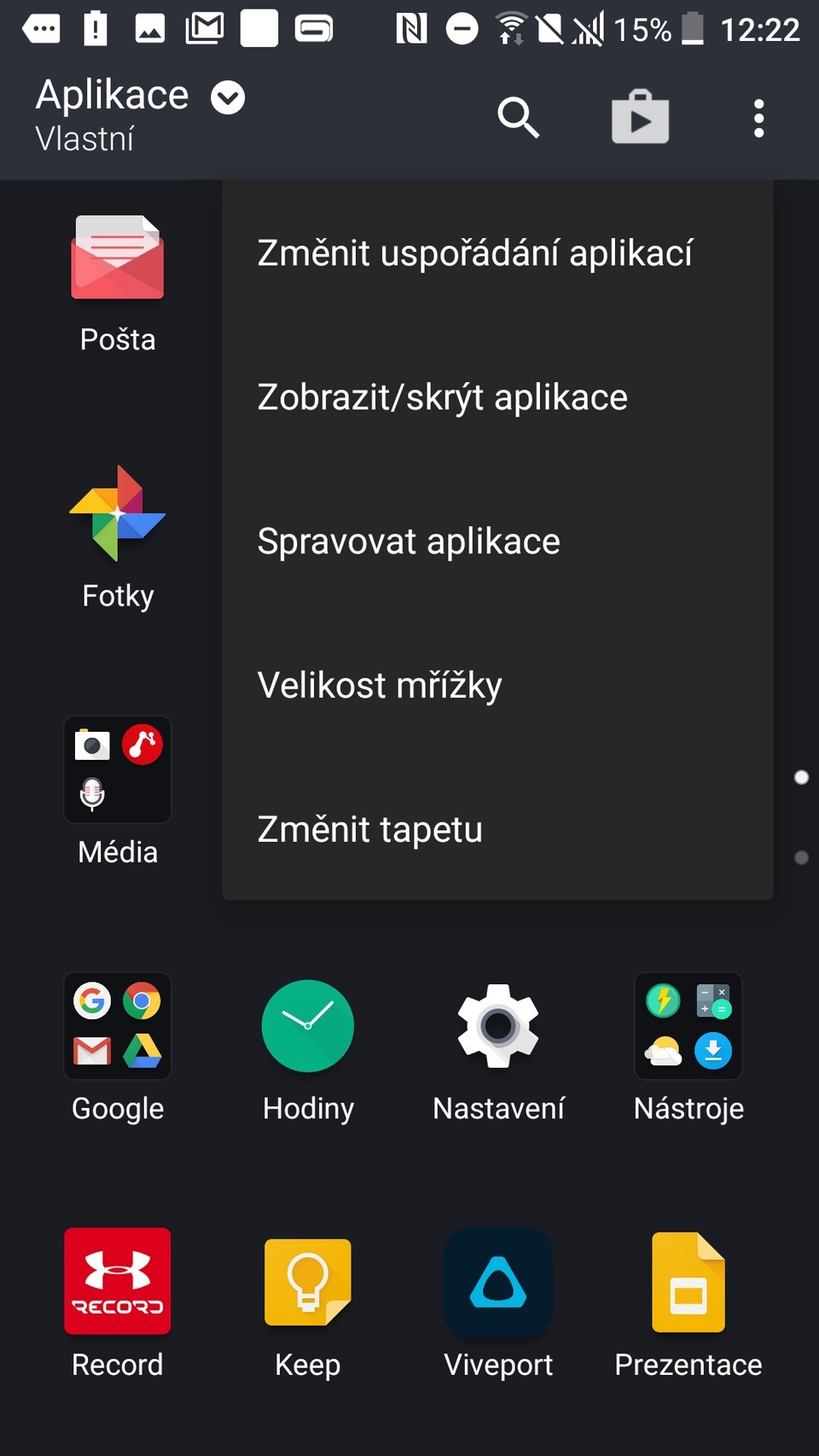Viewport: 819px width, 1456px height.
Task: Choose Spravovat aplikace from the menu
Action: 408,541
